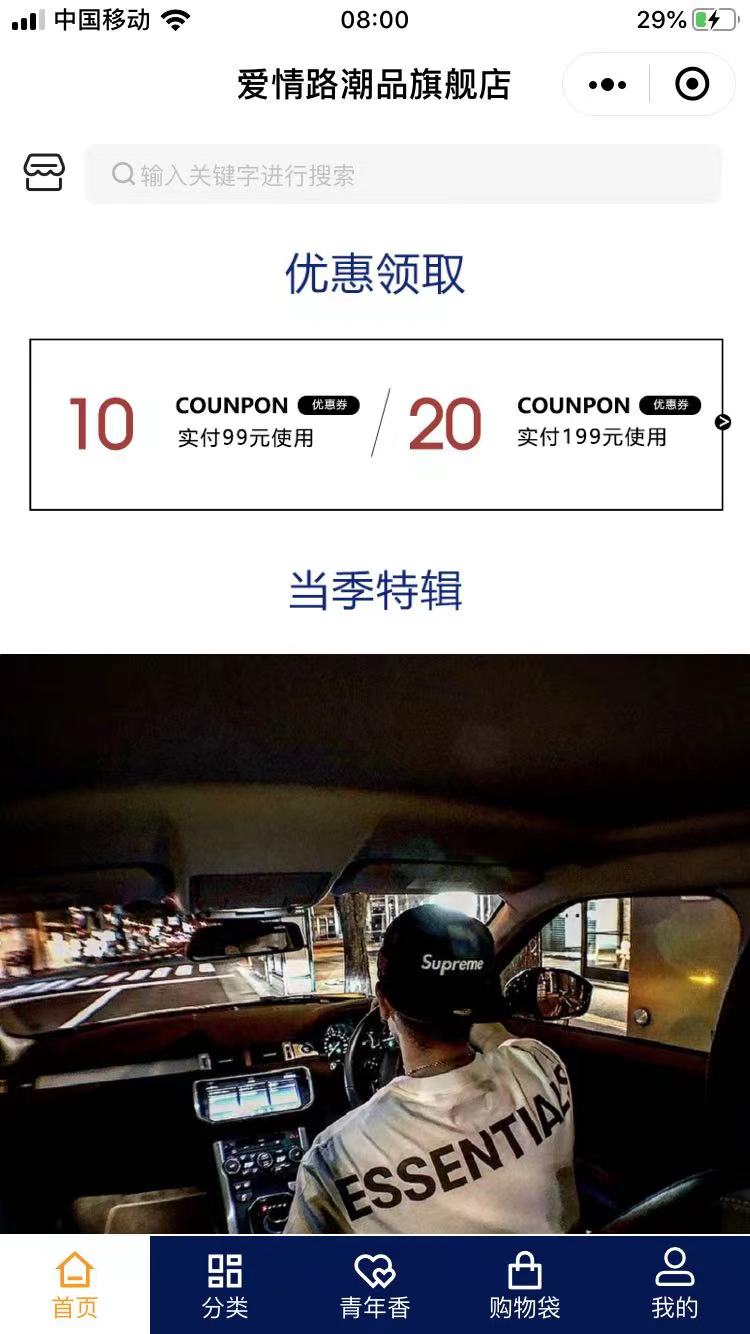Open the store icon beside search
The height and width of the screenshot is (1334, 750).
(44, 174)
